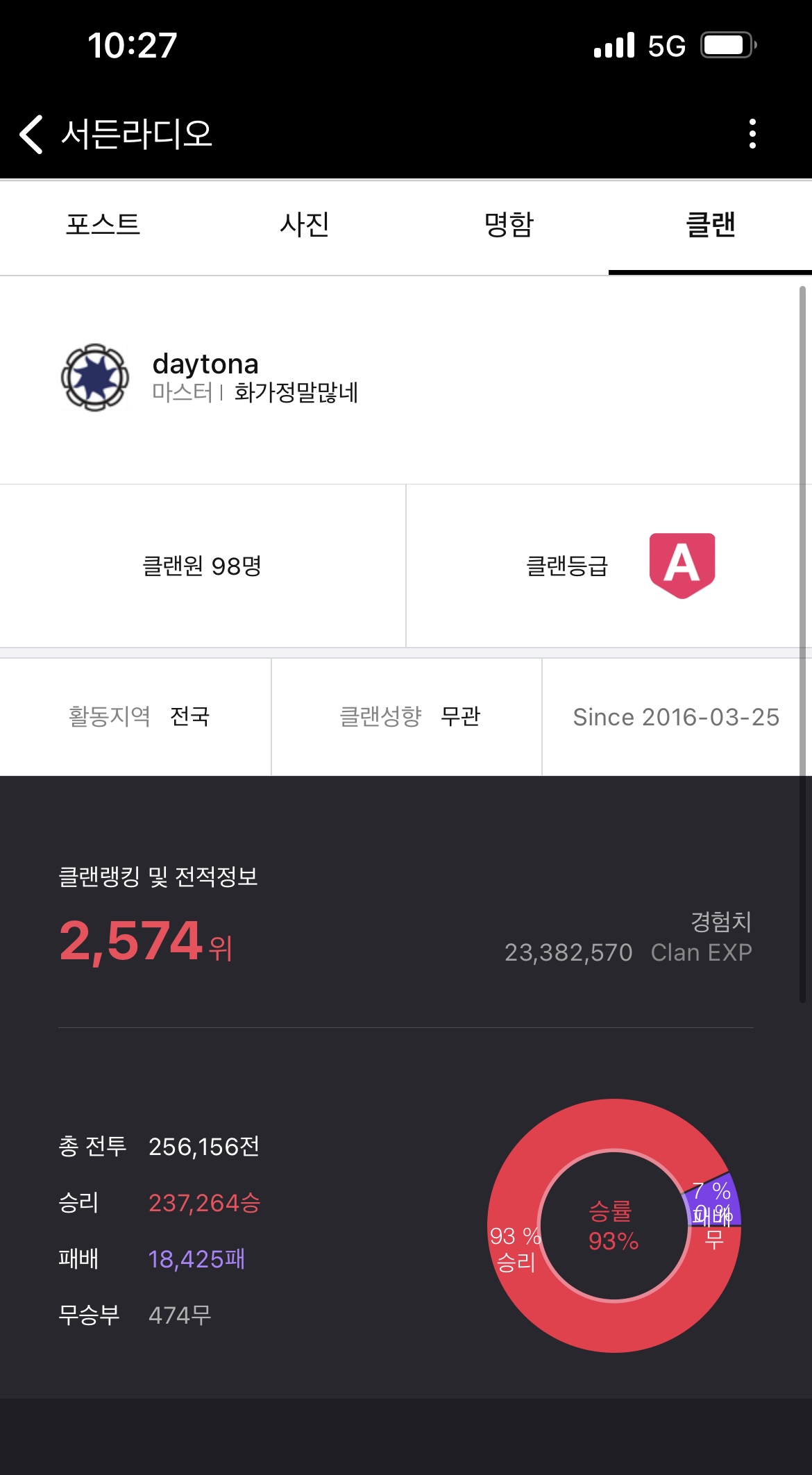Switch to the 사진 tab
812x1475 pixels.
pos(304,225)
